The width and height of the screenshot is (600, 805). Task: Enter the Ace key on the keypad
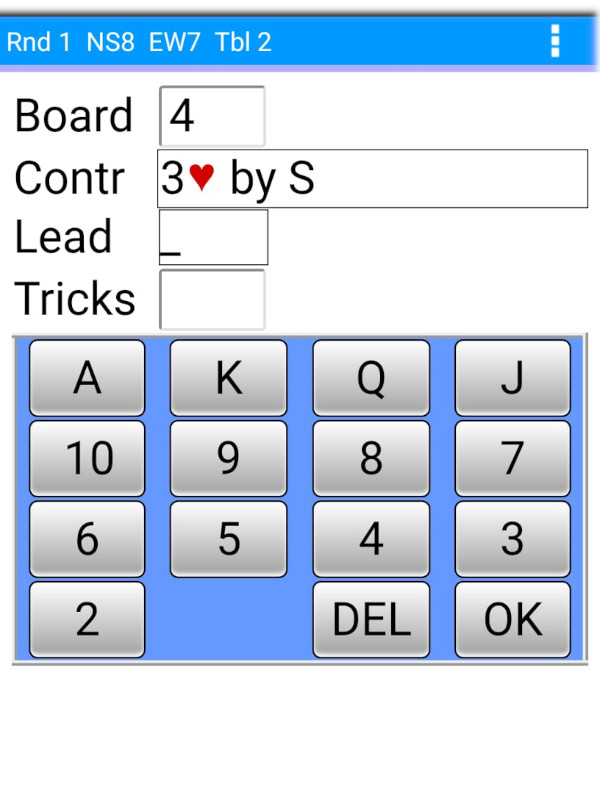tap(87, 378)
